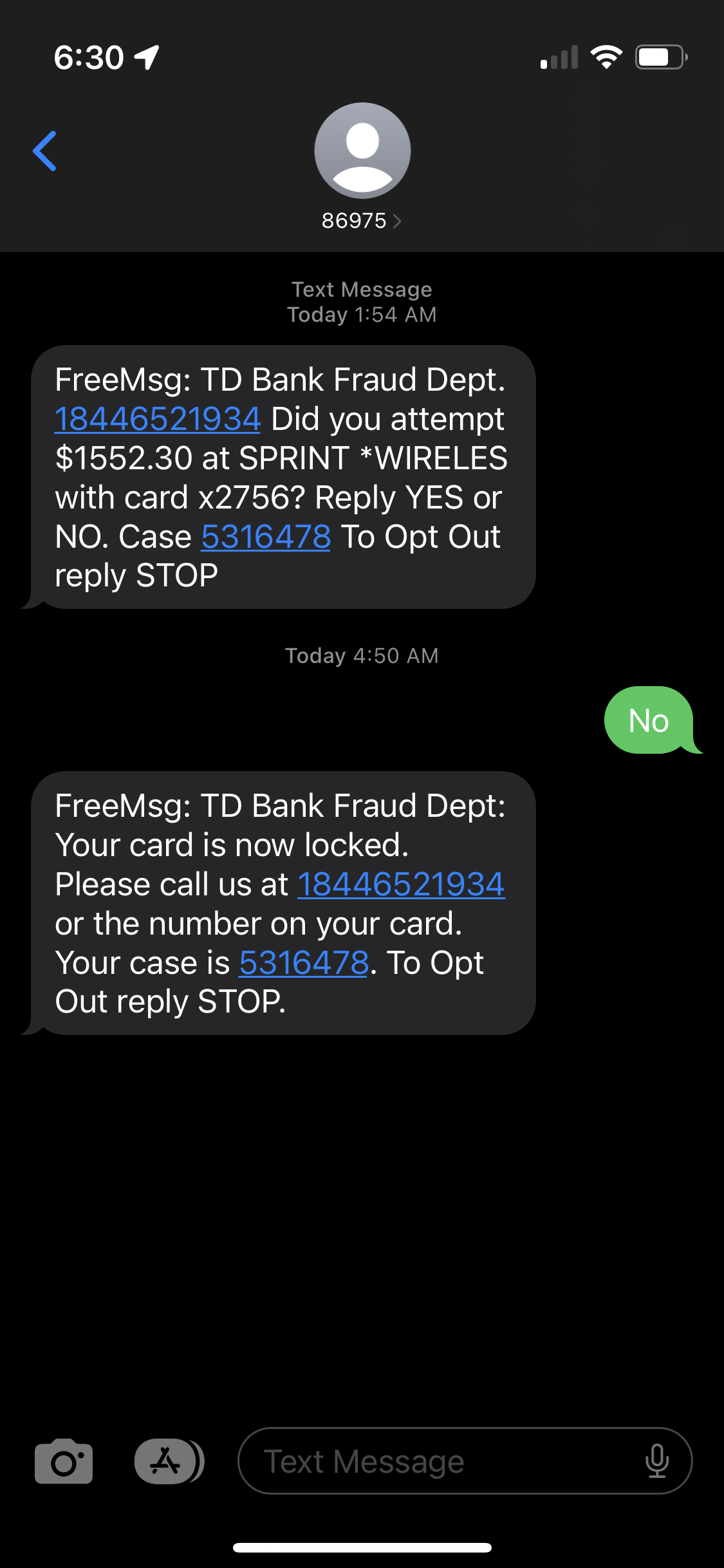Tap the battery indicator in the status bar
The height and width of the screenshot is (1568, 724).
click(x=660, y=57)
